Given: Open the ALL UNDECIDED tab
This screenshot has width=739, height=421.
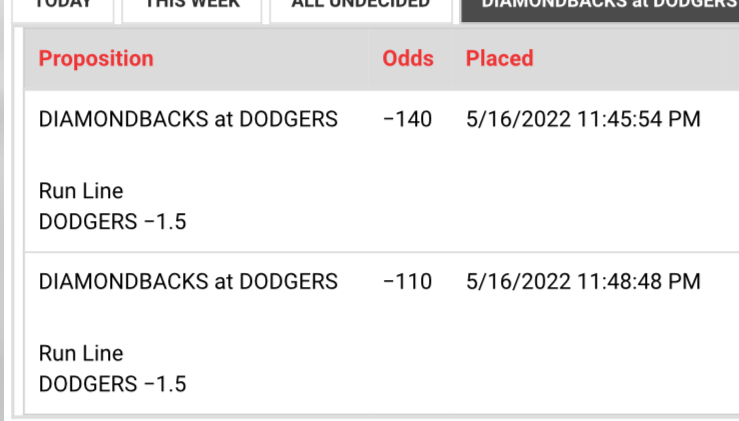Looking at the screenshot, I should coord(361,8).
